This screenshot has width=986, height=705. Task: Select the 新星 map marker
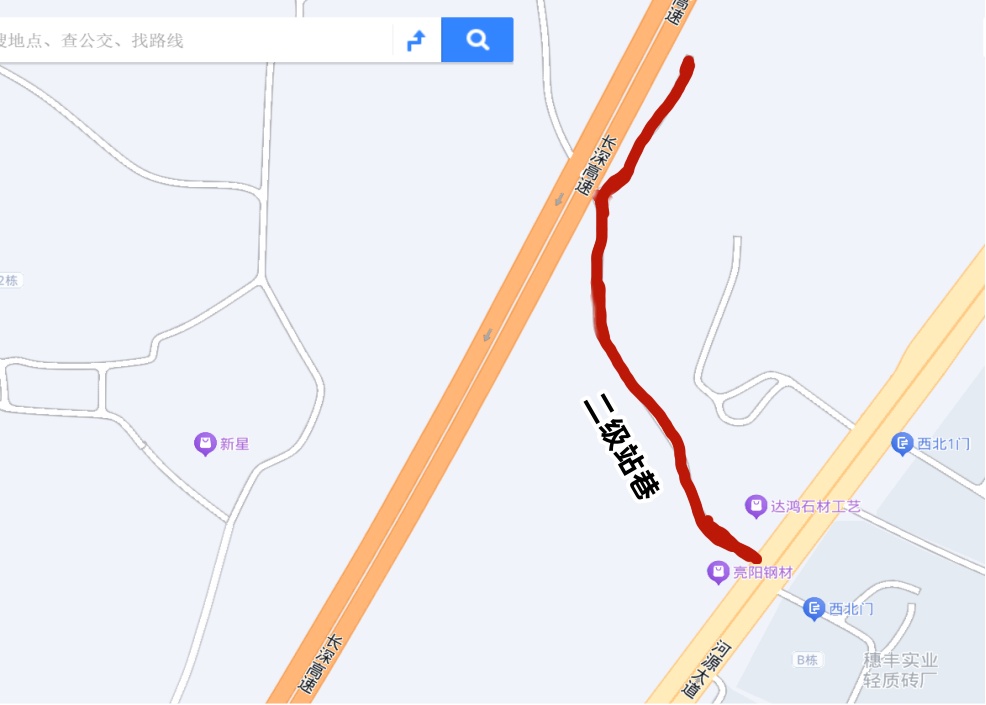pos(205,443)
